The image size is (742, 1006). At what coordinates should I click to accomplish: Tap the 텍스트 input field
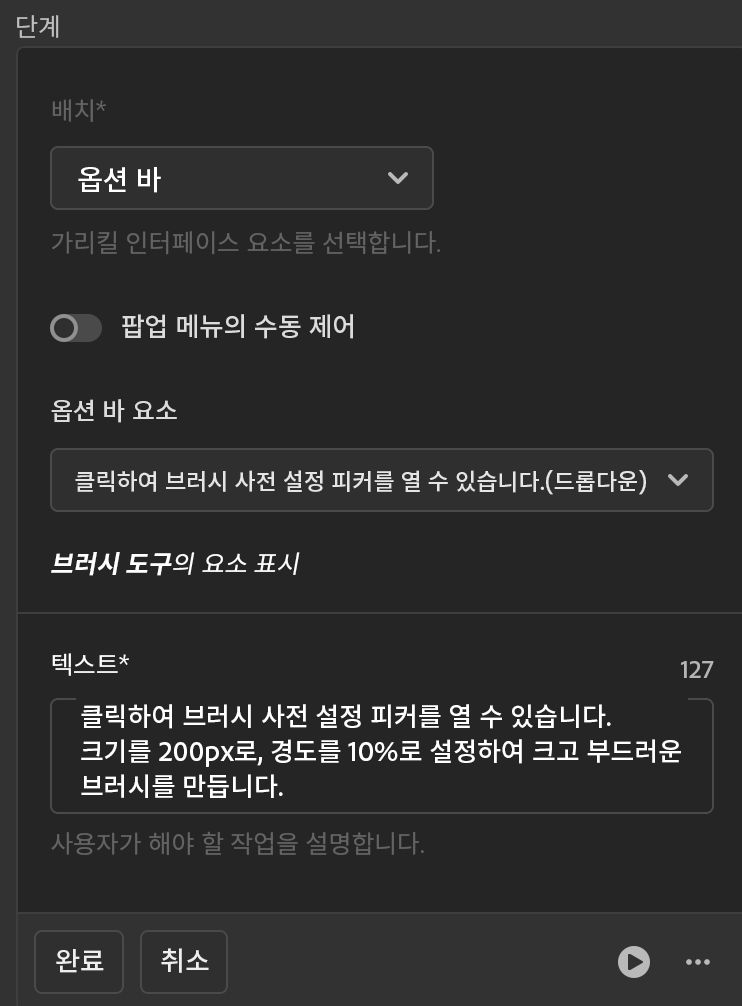point(381,756)
